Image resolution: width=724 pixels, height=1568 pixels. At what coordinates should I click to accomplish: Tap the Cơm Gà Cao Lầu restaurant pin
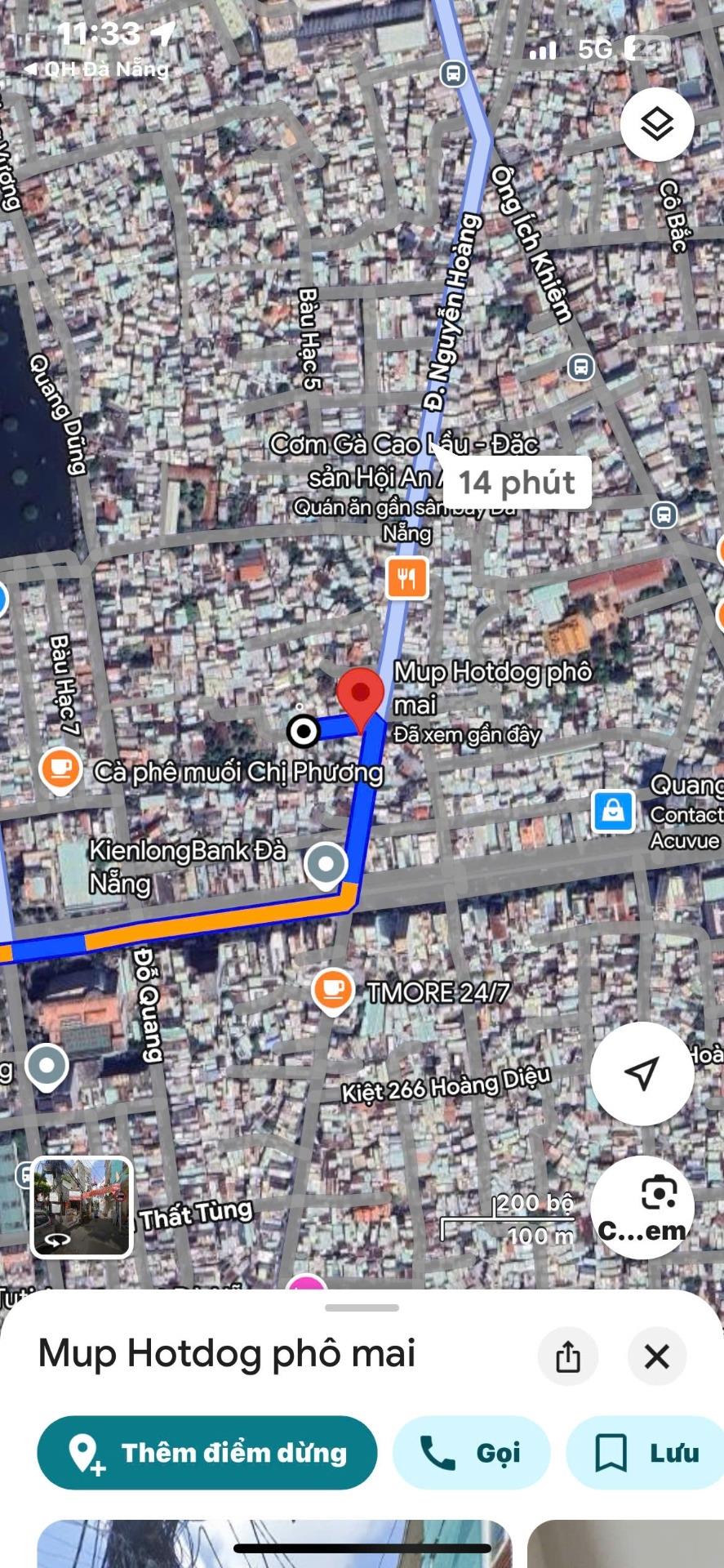tap(406, 578)
